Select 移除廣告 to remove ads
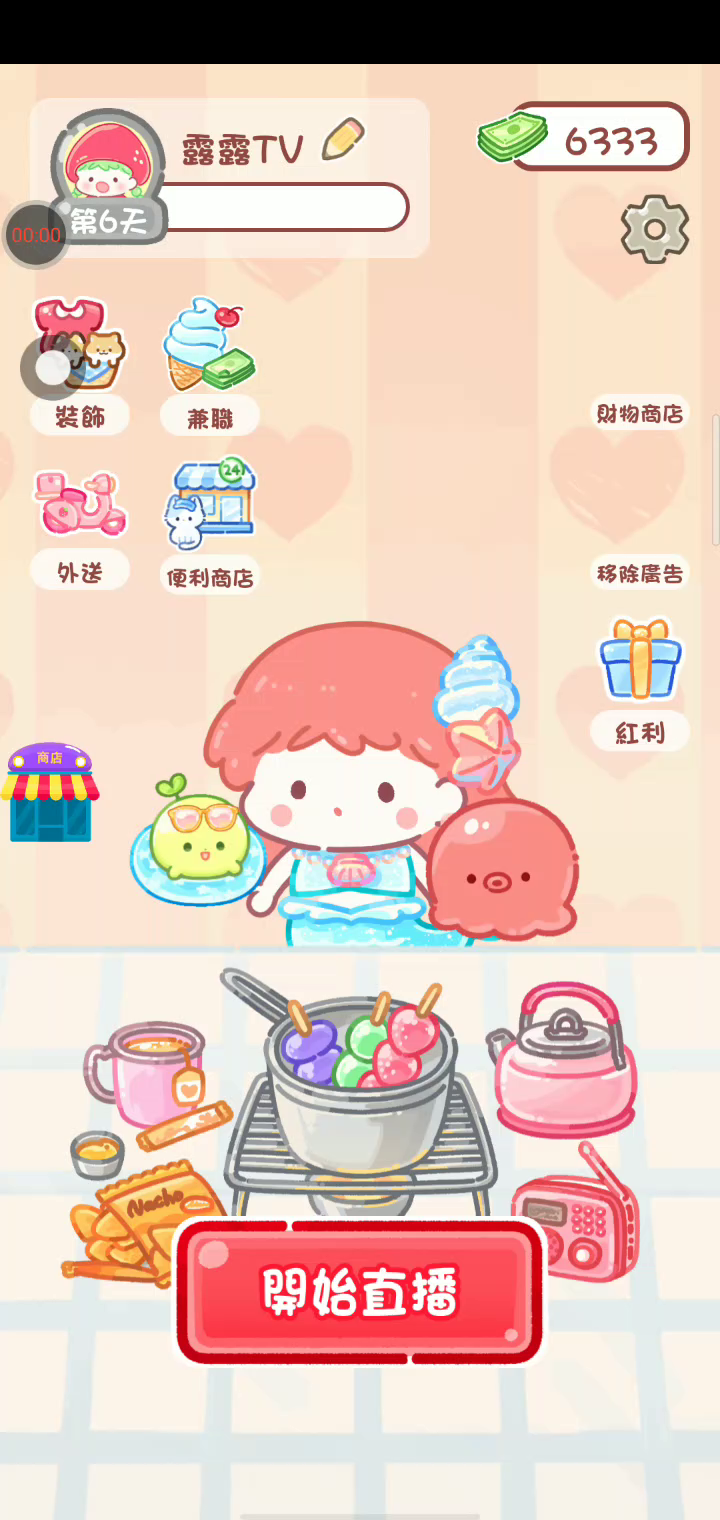This screenshot has height=1520, width=720. coord(639,573)
